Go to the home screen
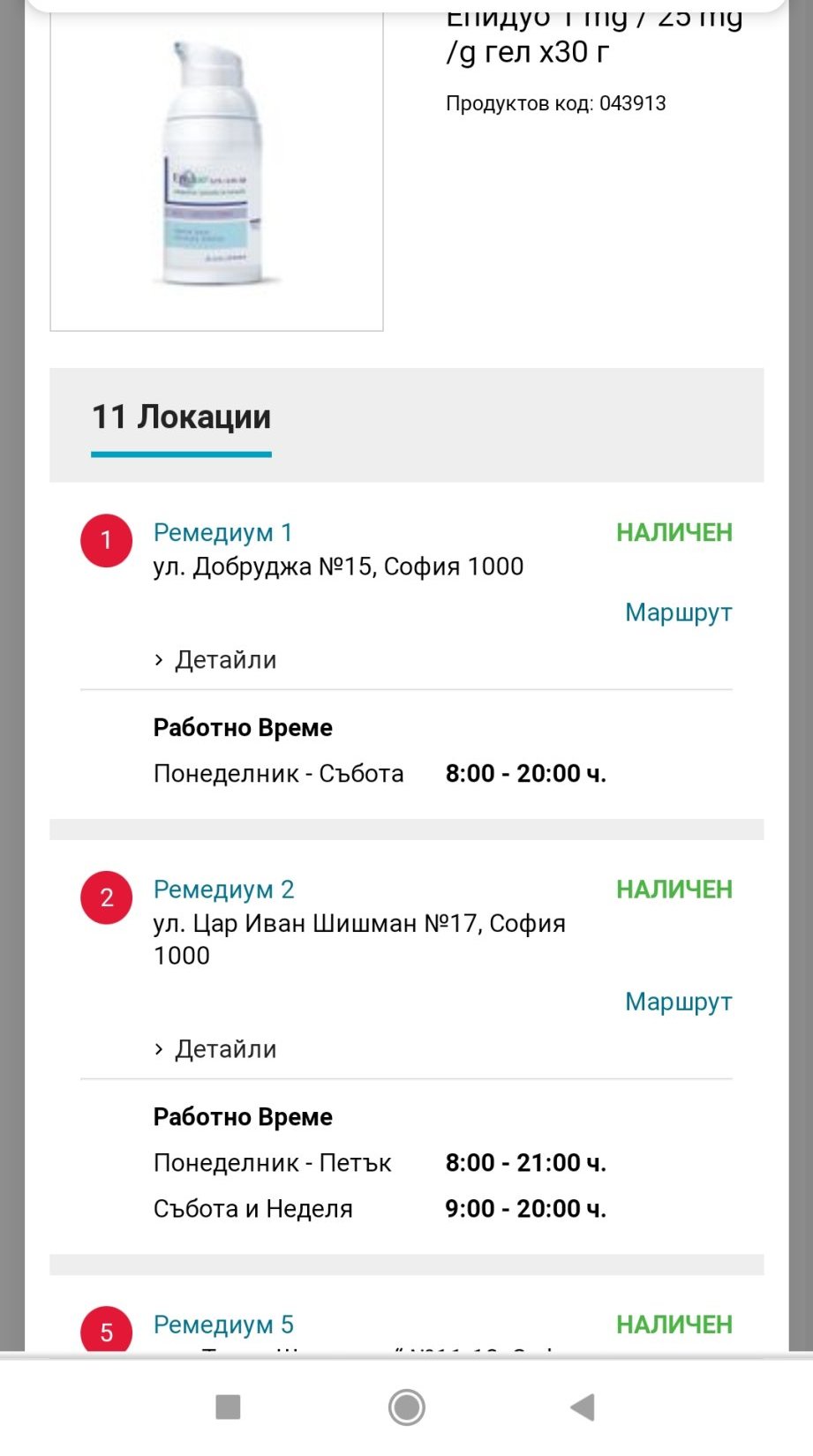Image resolution: width=813 pixels, height=1456 pixels. (x=406, y=1407)
